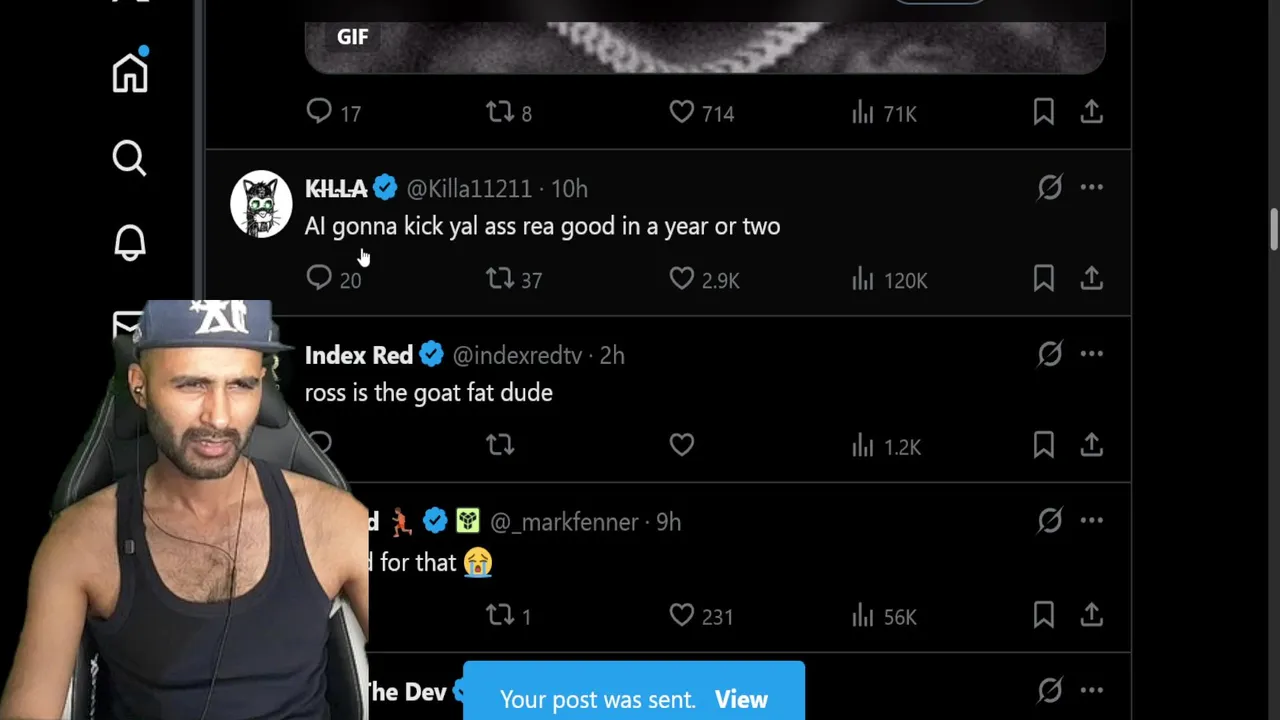Bookmark Index Red's post

(1043, 445)
